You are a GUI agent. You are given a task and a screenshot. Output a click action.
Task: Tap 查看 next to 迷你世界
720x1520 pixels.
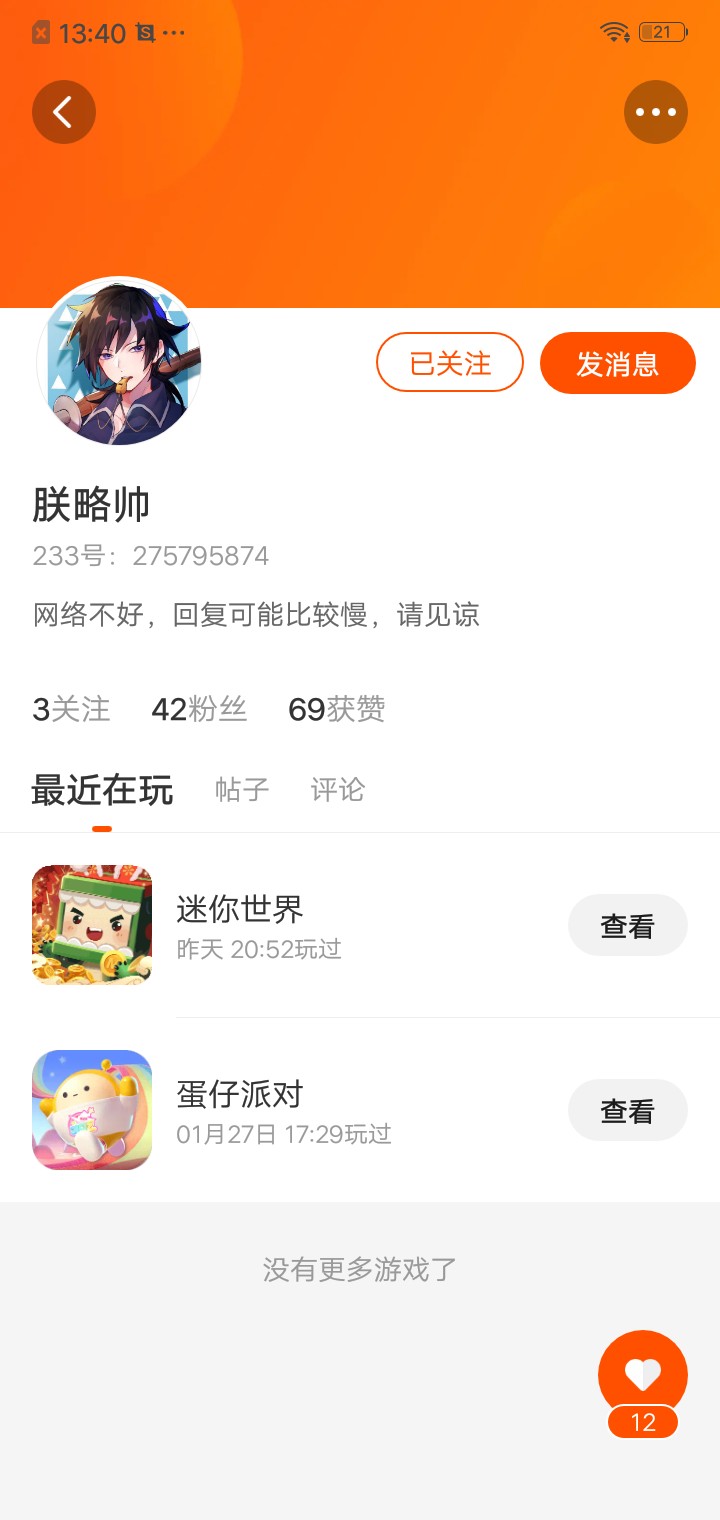pos(627,926)
